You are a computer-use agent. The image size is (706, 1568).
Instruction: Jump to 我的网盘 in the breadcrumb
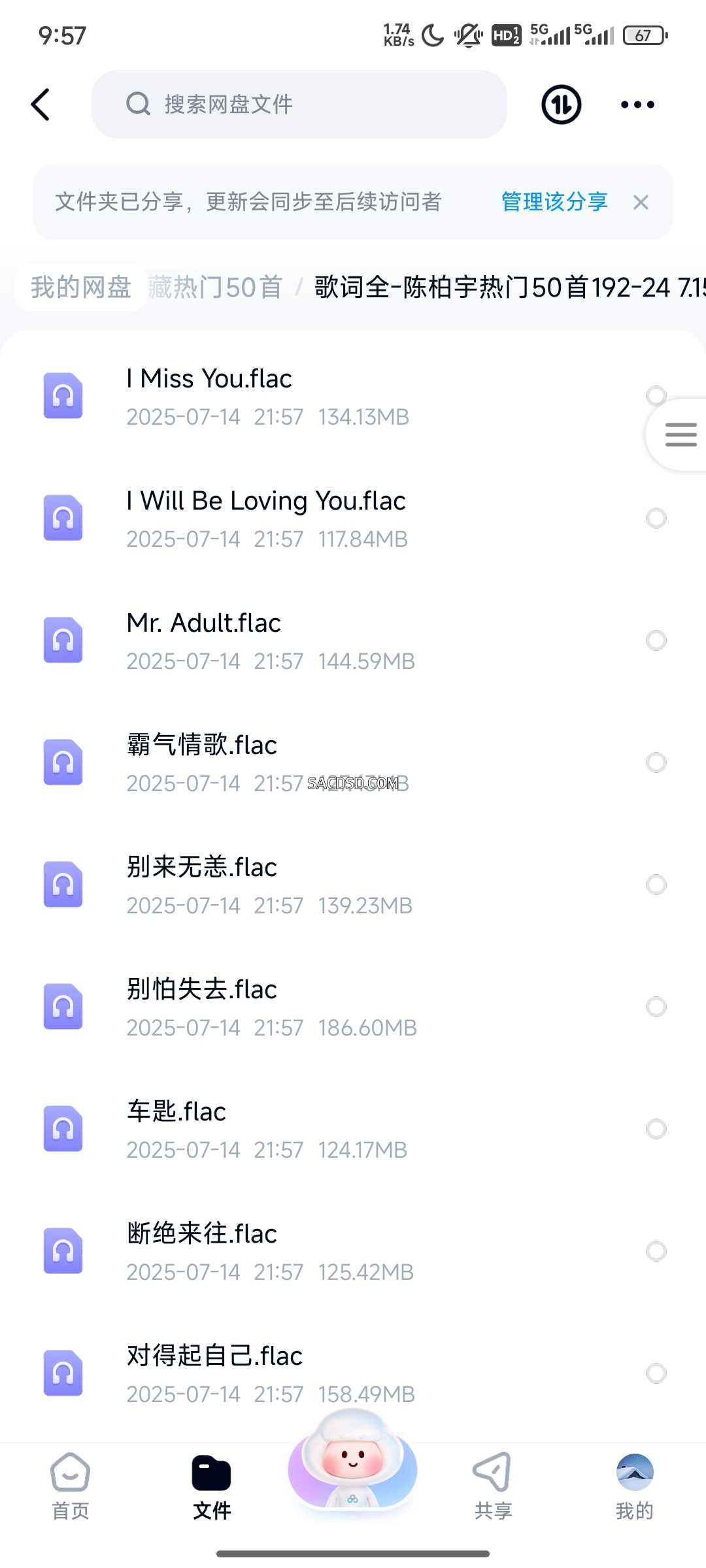click(x=81, y=287)
